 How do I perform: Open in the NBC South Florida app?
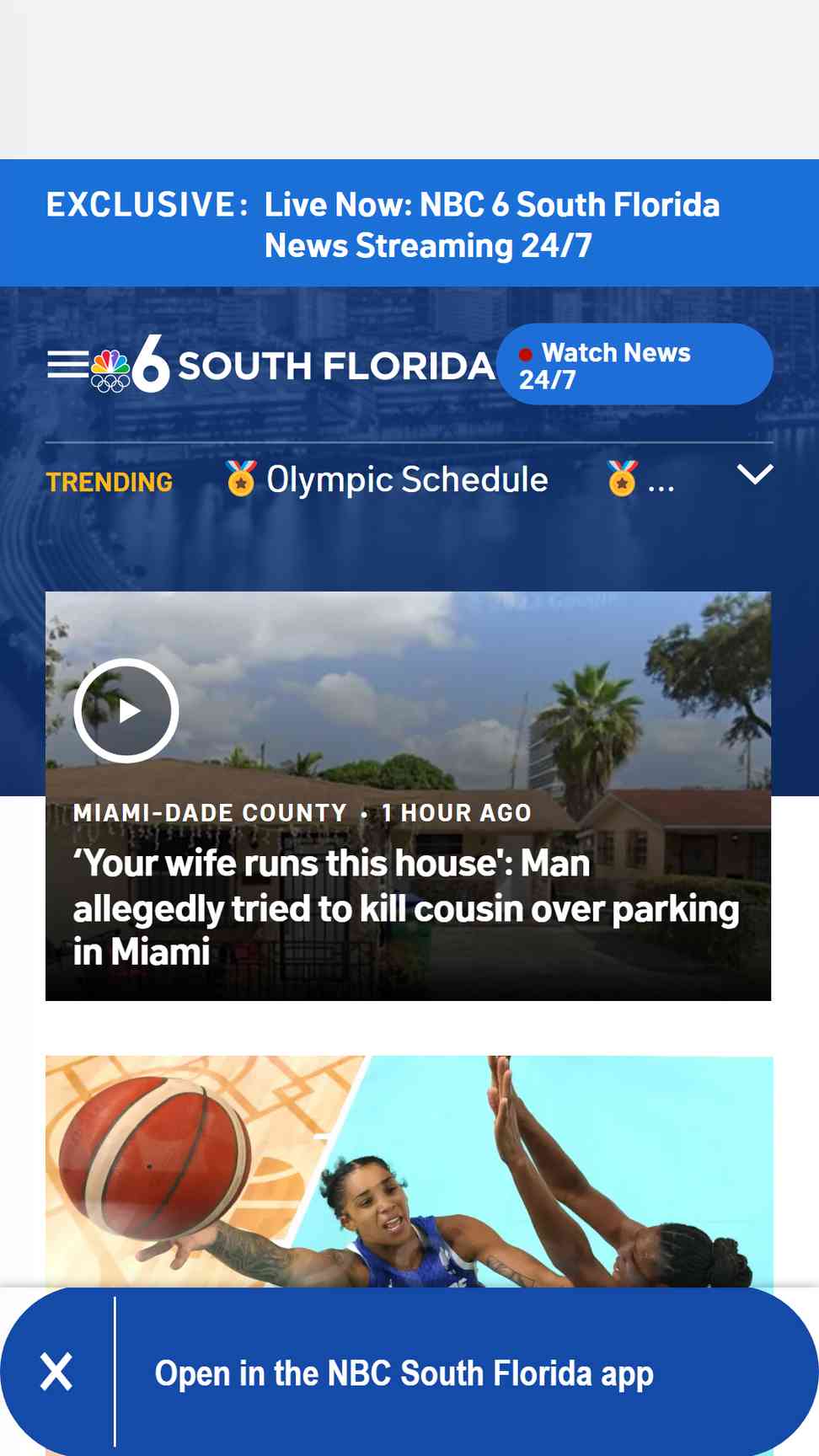pyautogui.click(x=404, y=1373)
